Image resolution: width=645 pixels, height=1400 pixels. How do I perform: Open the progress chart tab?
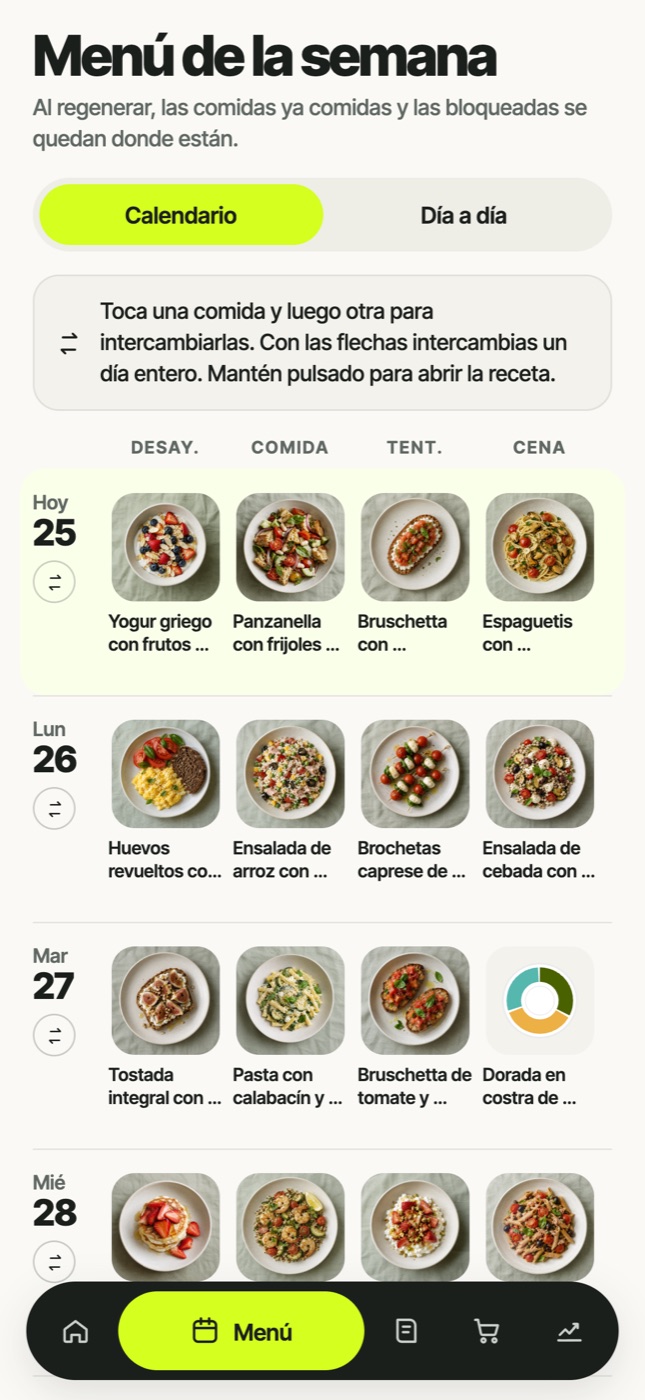[568, 1331]
